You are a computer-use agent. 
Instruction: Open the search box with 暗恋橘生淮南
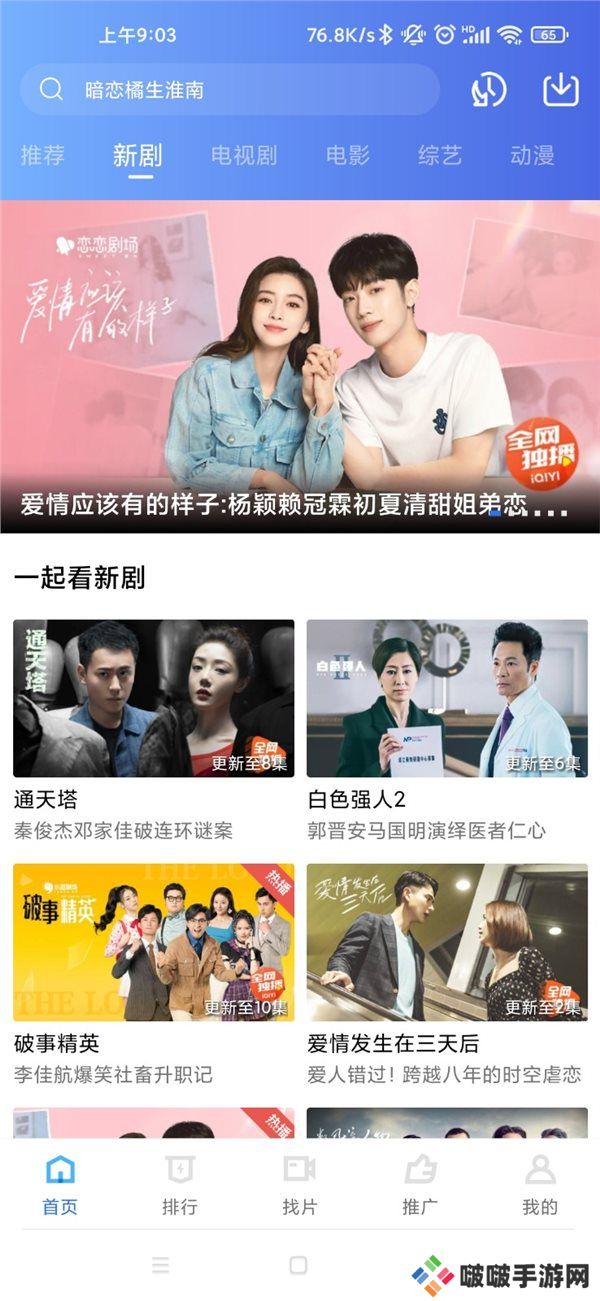228,90
